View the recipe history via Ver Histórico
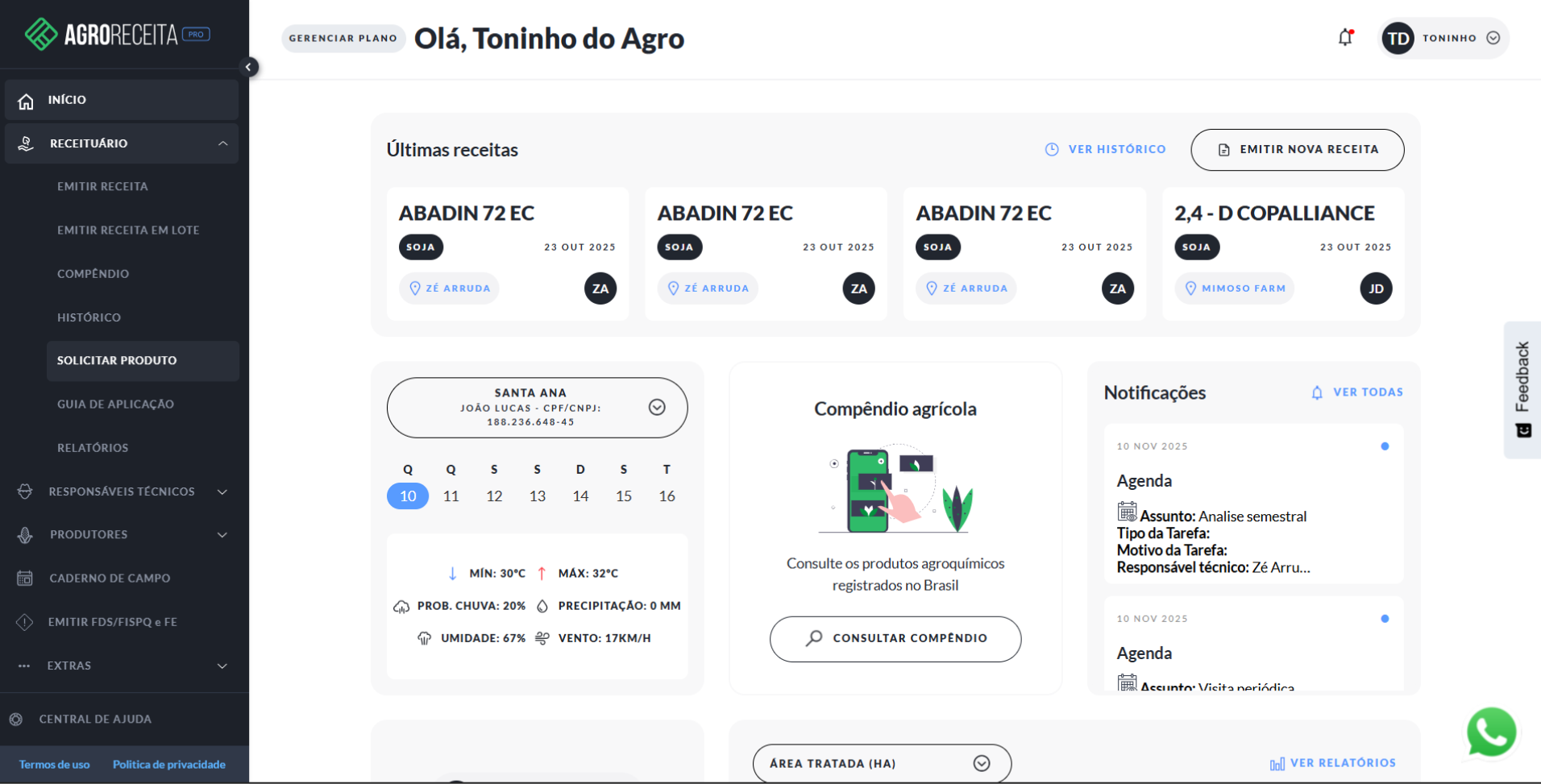Image resolution: width=1541 pixels, height=784 pixels. click(1106, 150)
